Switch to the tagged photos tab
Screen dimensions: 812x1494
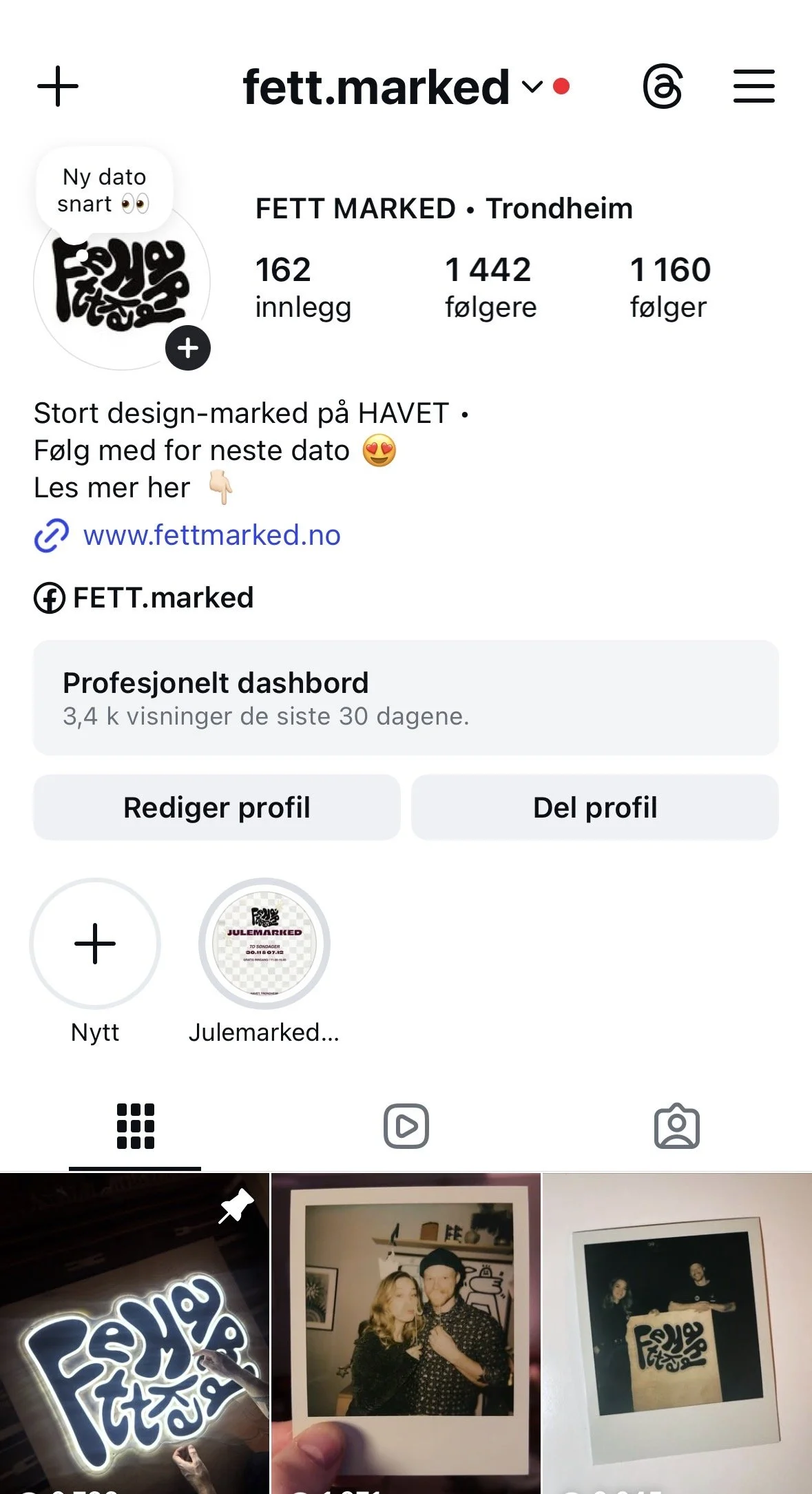[676, 1126]
